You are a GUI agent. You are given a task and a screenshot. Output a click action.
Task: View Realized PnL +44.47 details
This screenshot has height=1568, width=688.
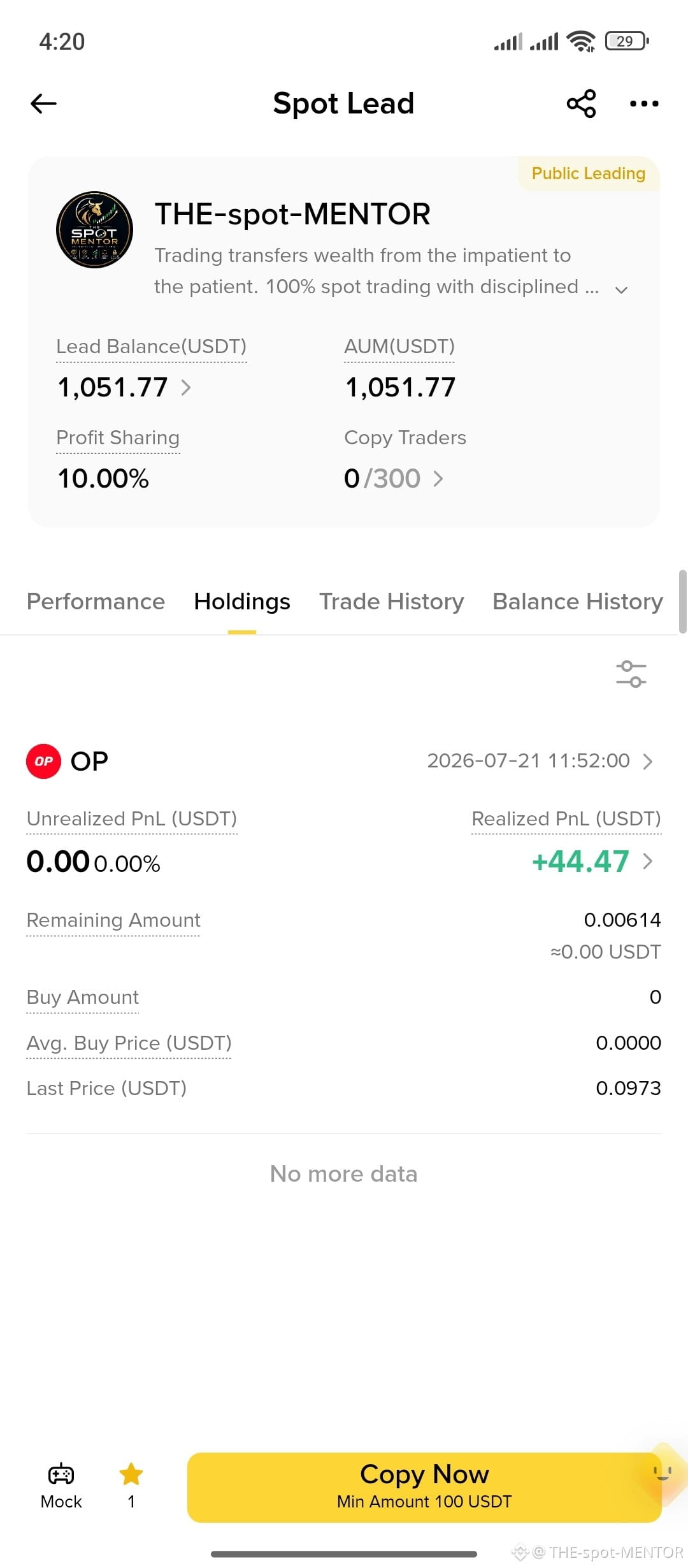(x=592, y=861)
